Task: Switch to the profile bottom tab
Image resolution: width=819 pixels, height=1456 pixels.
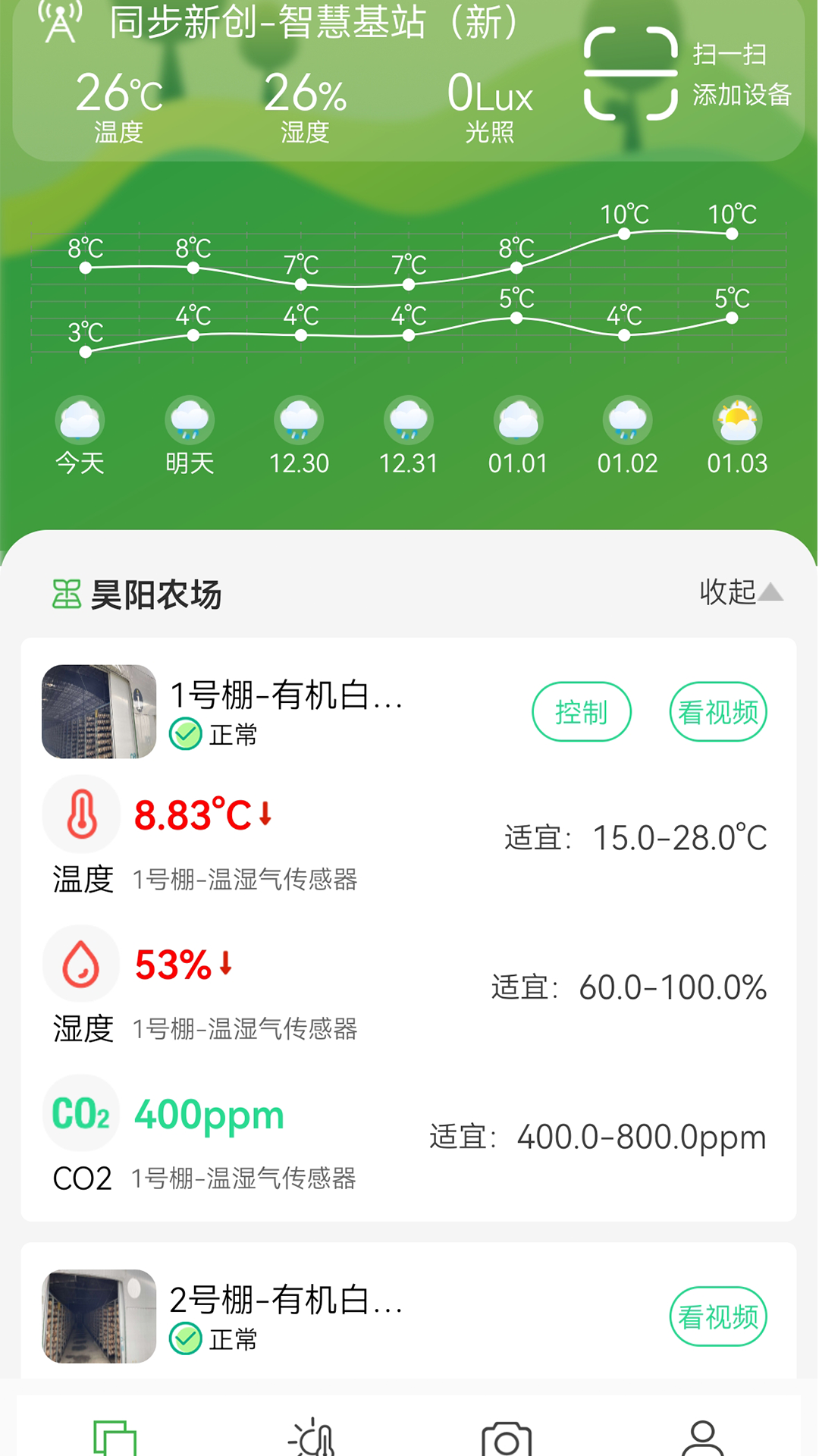Action: 703,1438
